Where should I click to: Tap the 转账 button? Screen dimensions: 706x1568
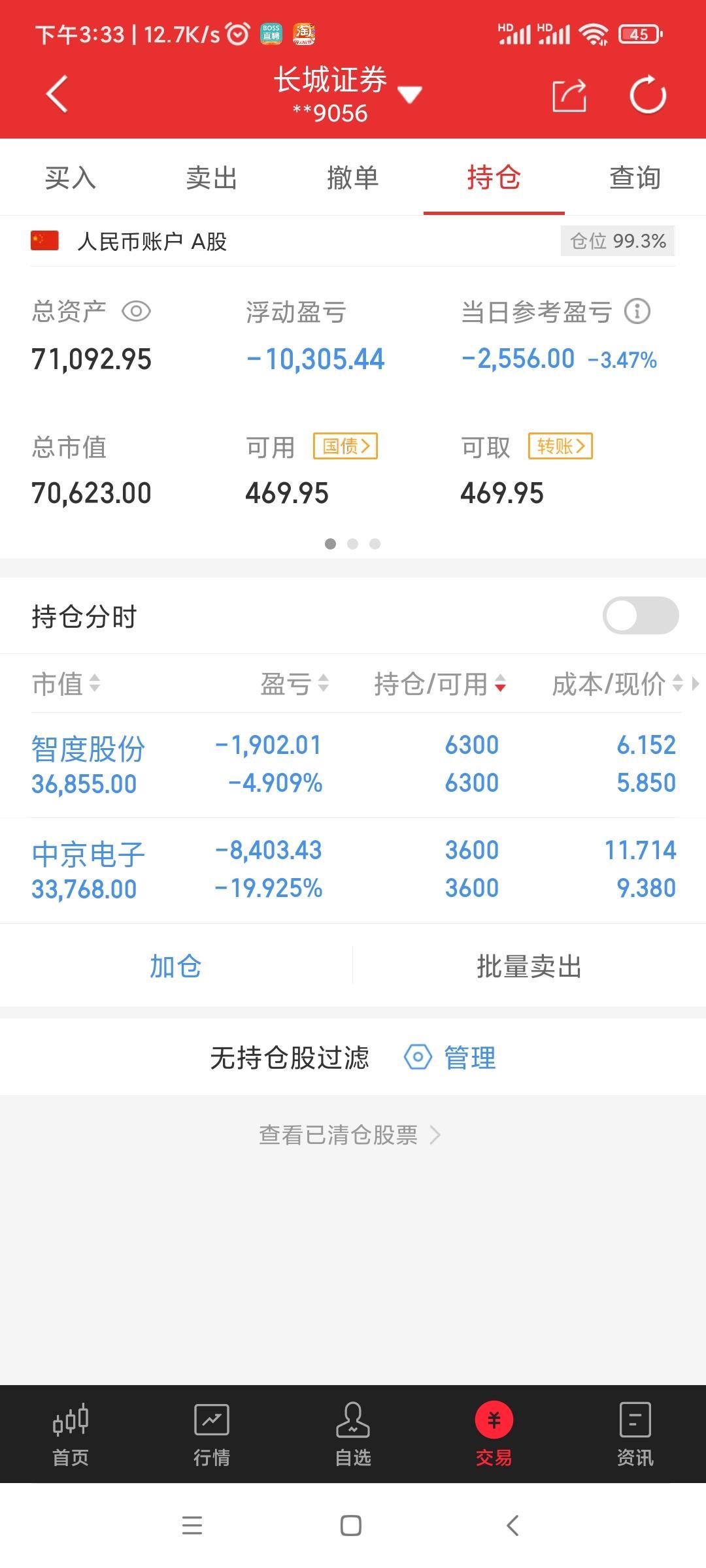pyautogui.click(x=560, y=446)
